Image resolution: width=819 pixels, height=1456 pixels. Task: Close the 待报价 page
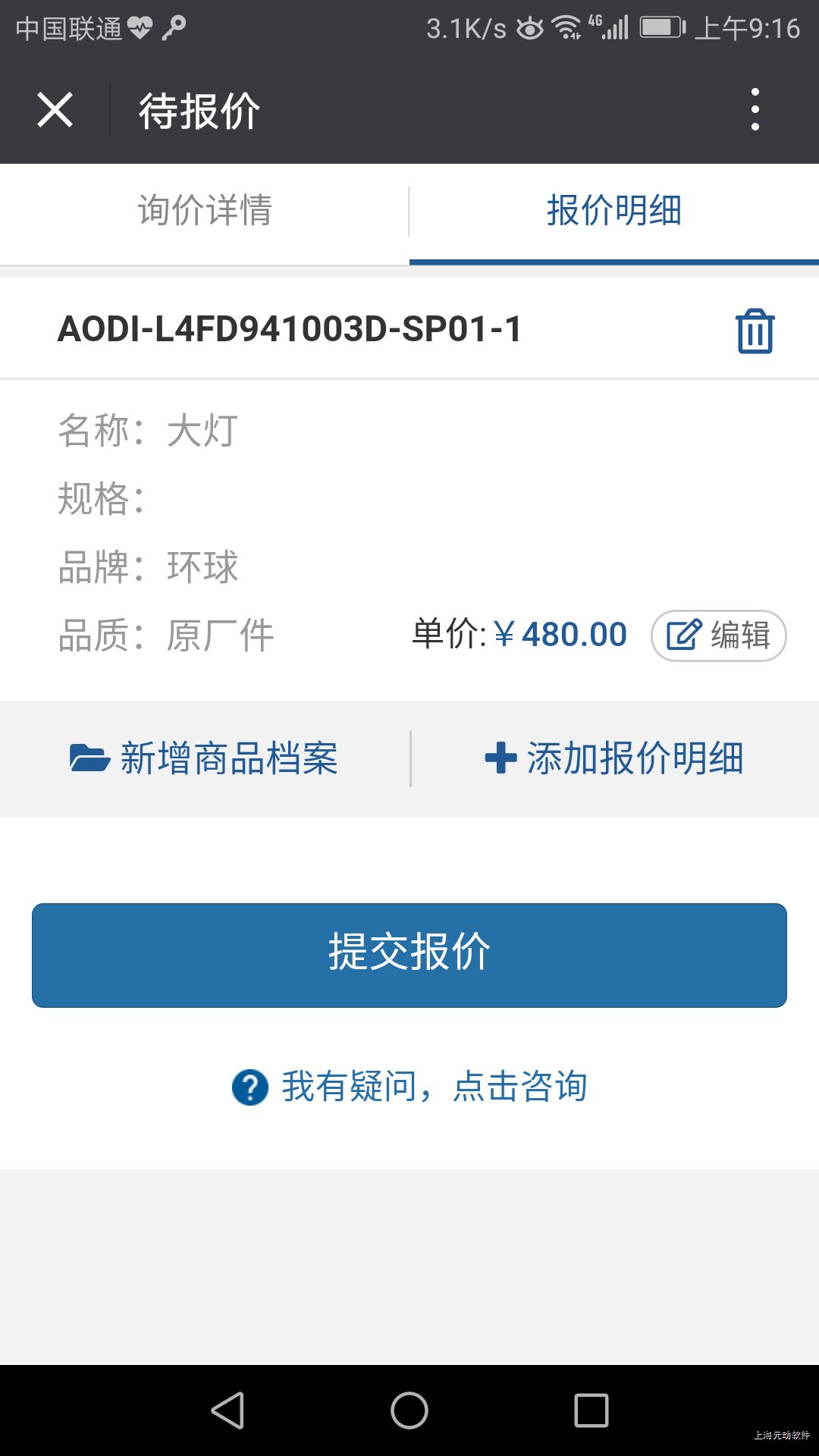click(55, 110)
